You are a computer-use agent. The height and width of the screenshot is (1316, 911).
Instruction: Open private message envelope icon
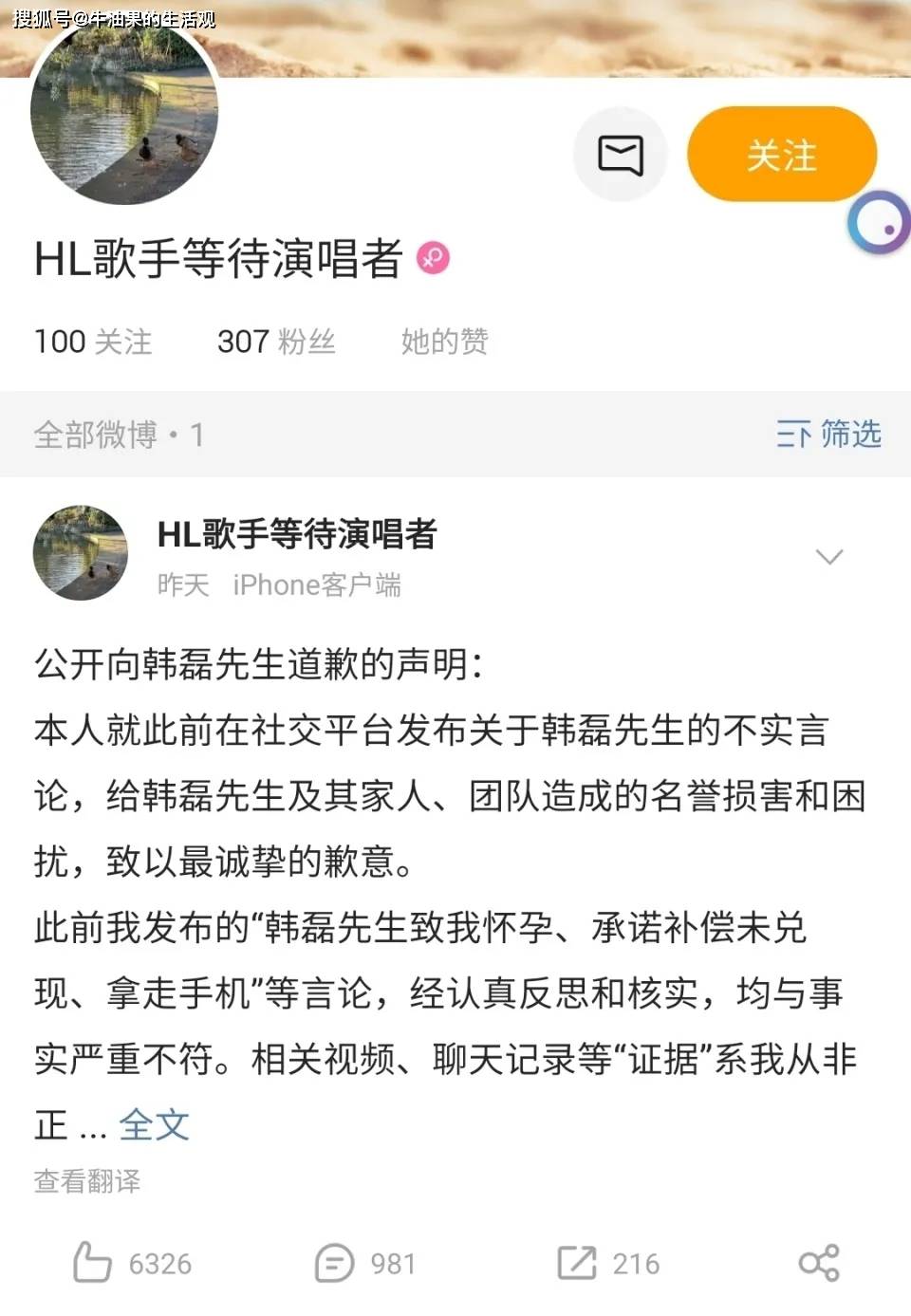tap(621, 155)
